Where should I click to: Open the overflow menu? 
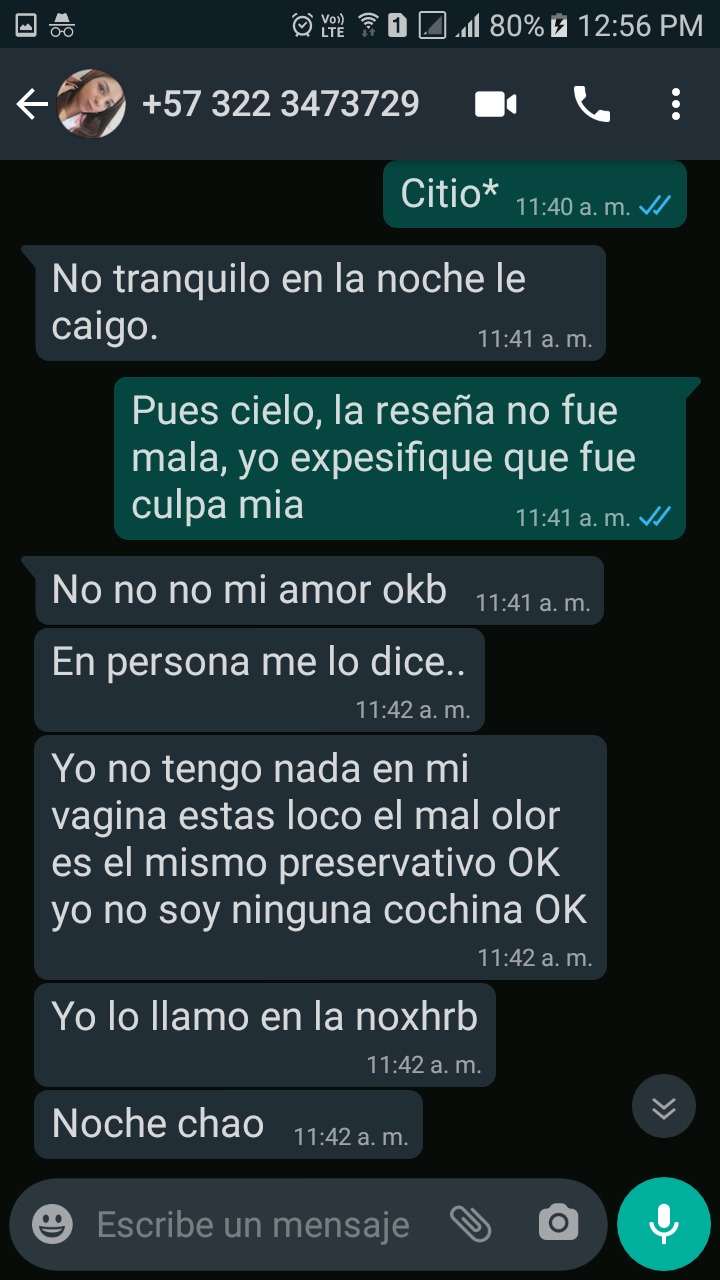pos(676,104)
